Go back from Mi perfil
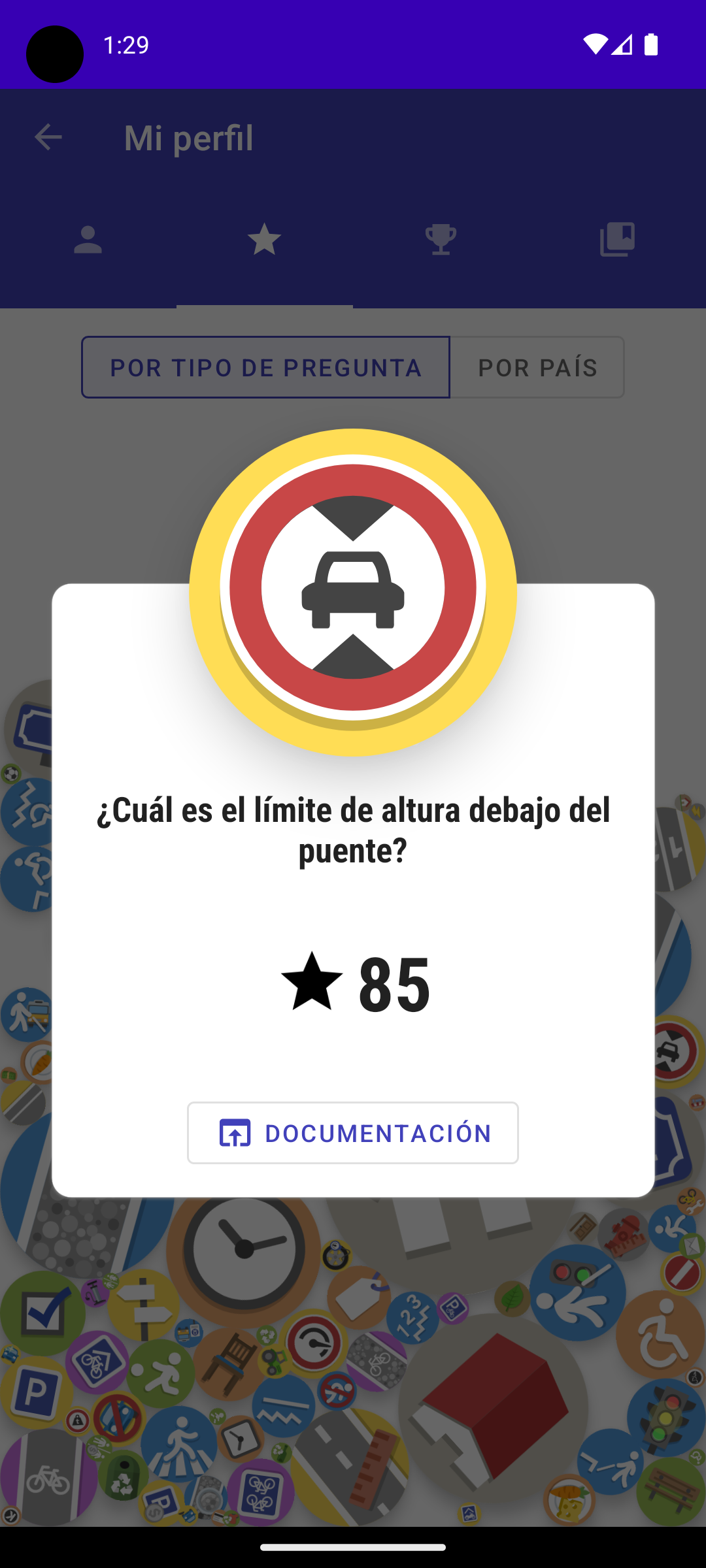Viewport: 706px width, 1568px height. (x=48, y=137)
